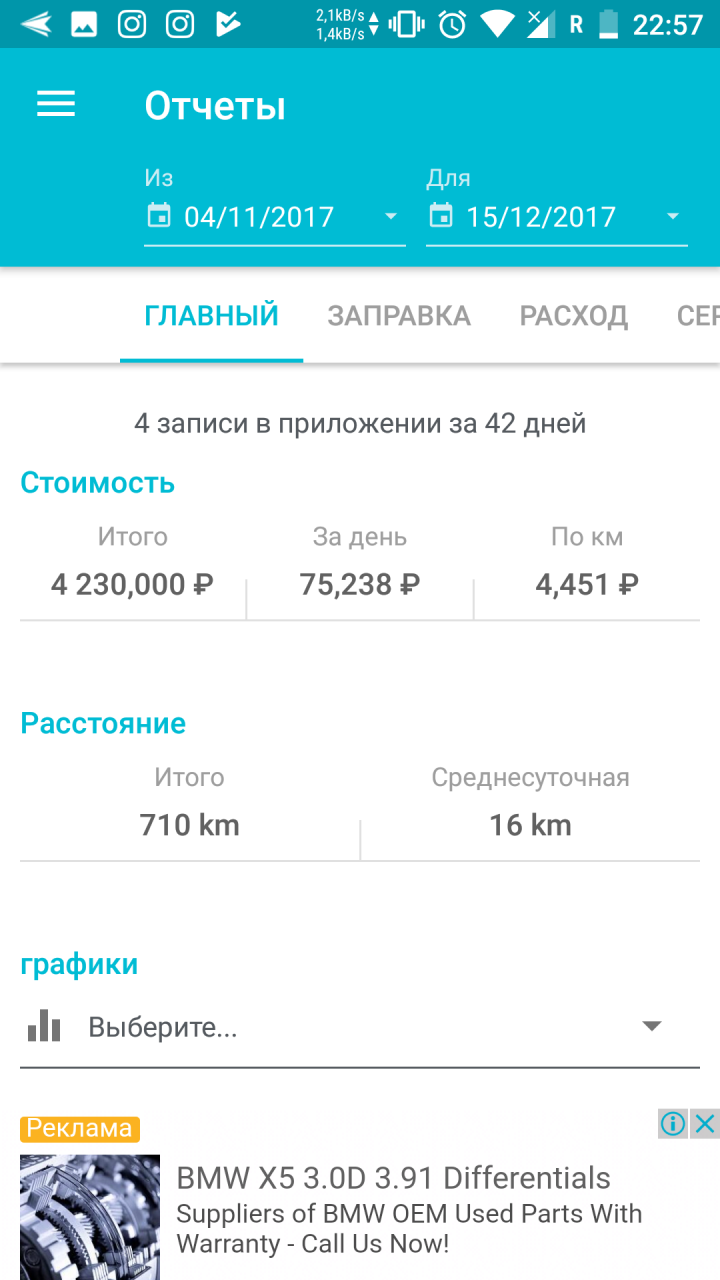
Task: Open the 'Для' end date picker
Action: click(x=555, y=217)
